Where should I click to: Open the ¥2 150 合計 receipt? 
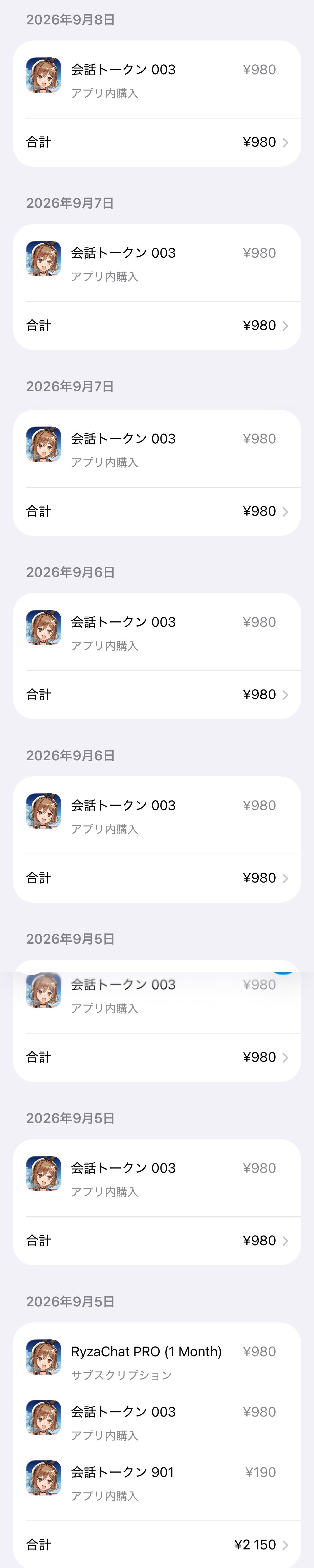click(x=157, y=1544)
